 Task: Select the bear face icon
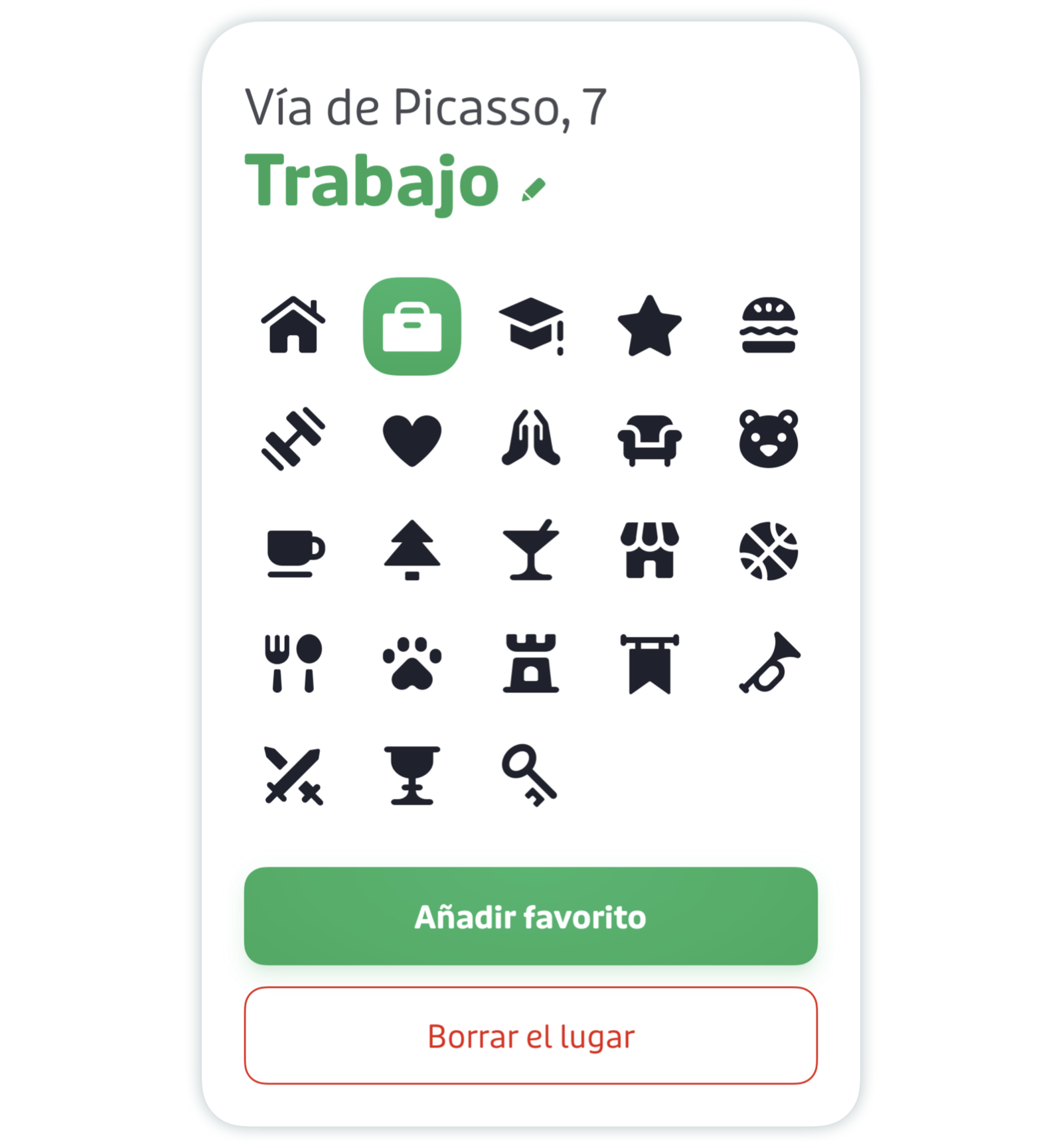coord(768,439)
